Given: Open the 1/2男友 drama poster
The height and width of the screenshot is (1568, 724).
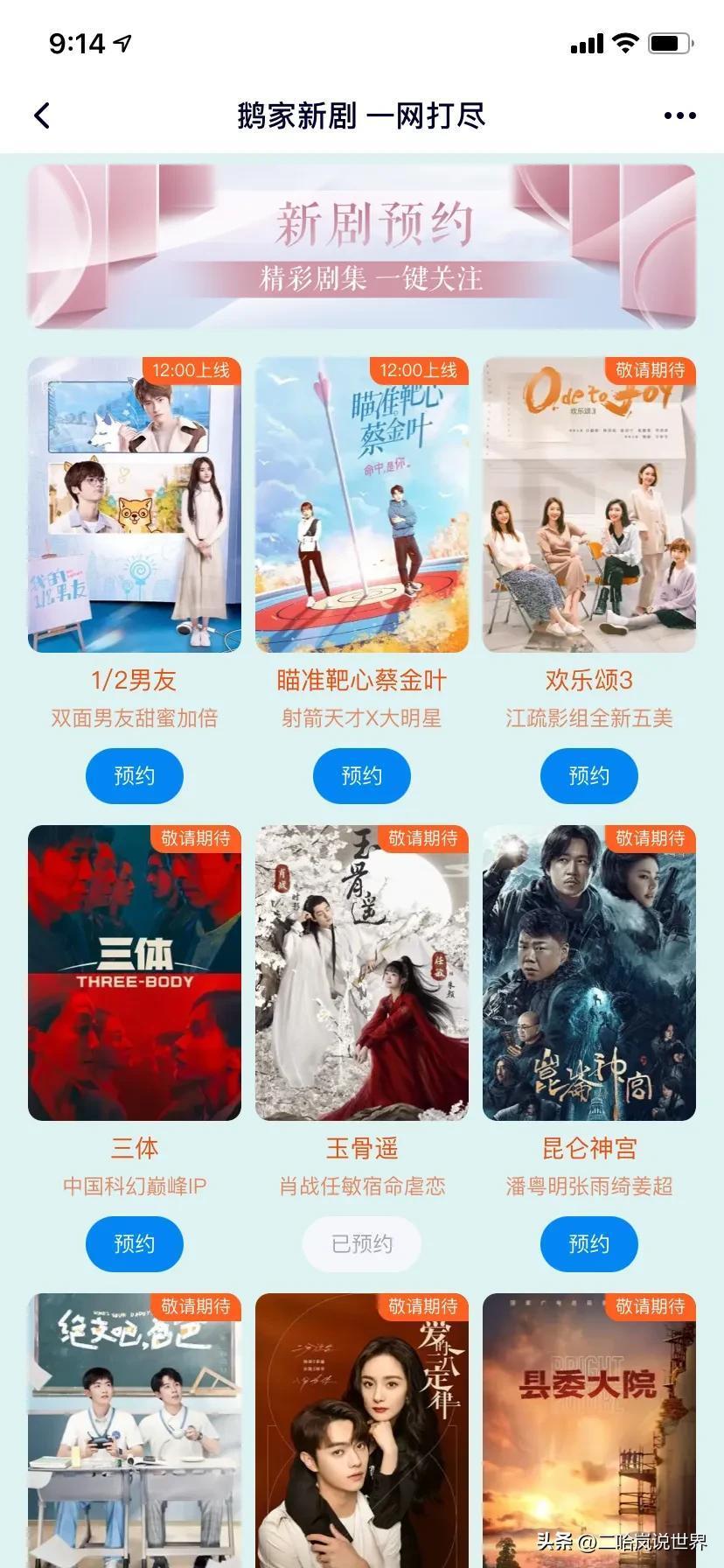Looking at the screenshot, I should pos(135,505).
